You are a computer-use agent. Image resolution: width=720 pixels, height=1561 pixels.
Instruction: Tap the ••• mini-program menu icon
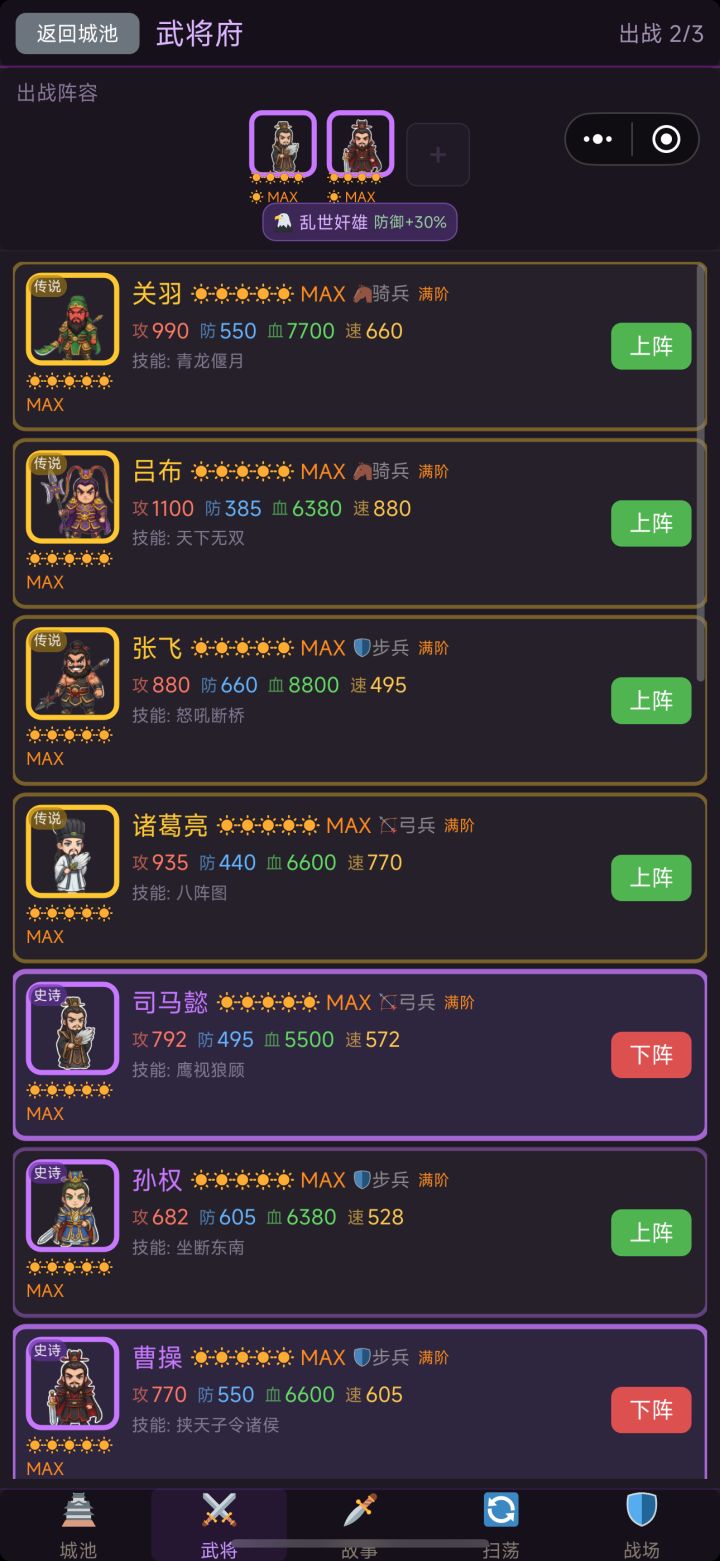click(x=598, y=139)
